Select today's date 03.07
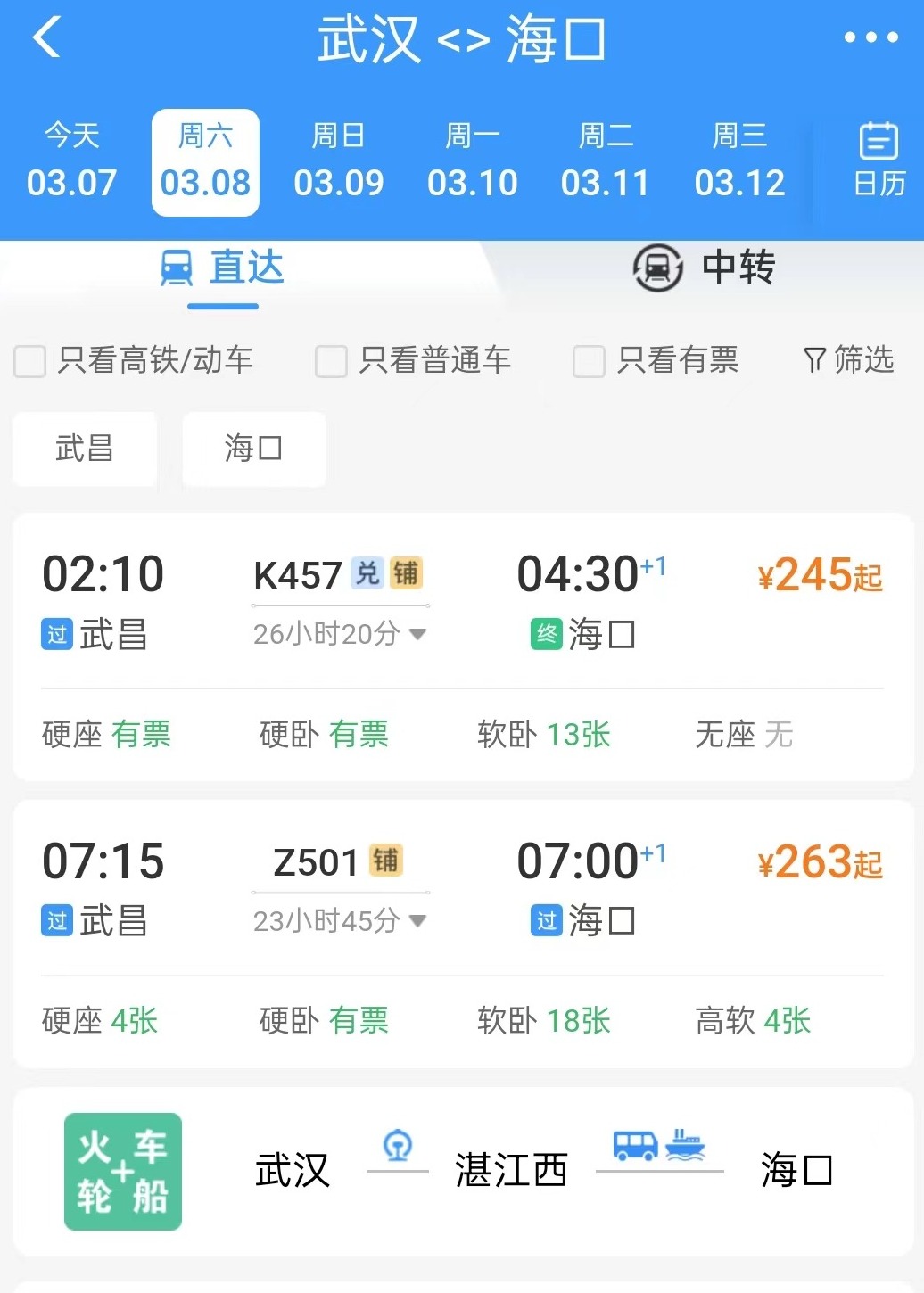 pyautogui.click(x=71, y=161)
